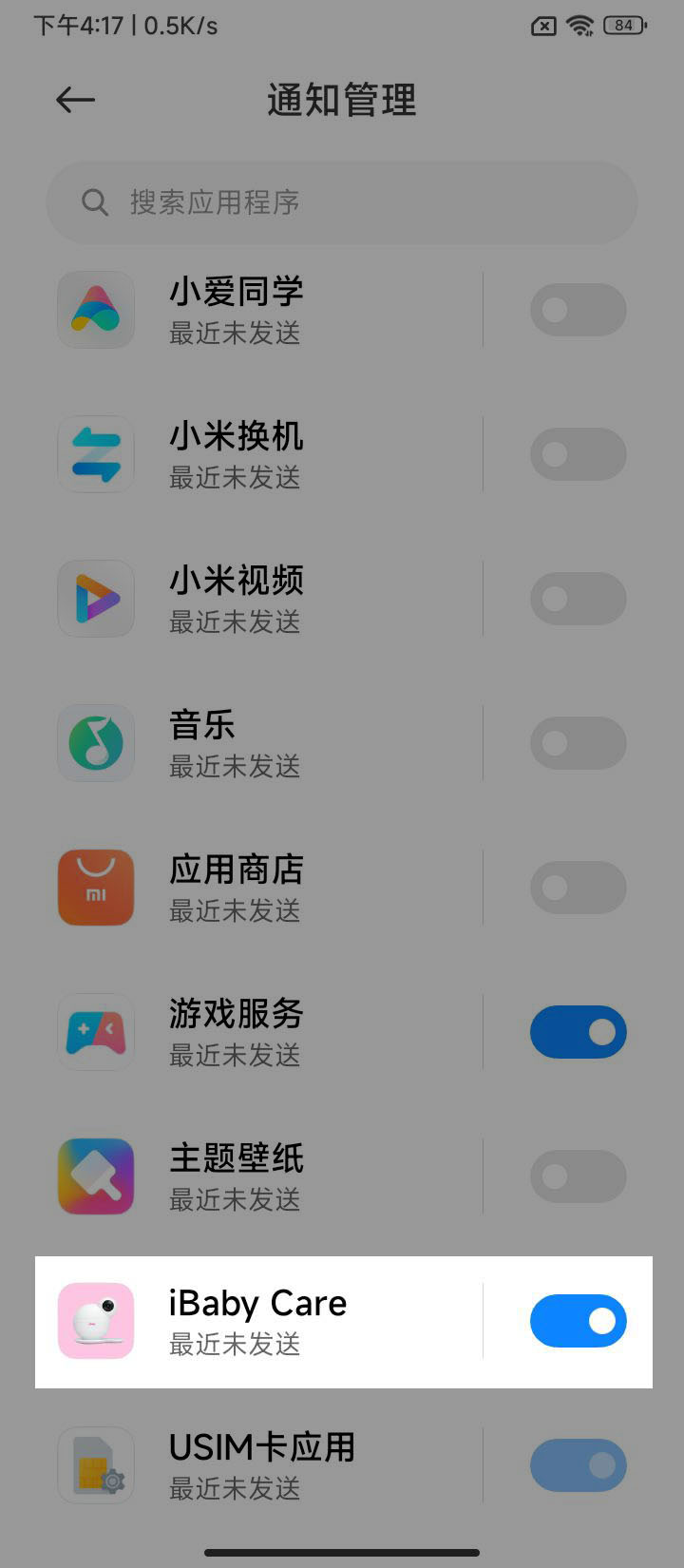Viewport: 684px width, 1568px height.
Task: Open 小米换机 notification settings
Action: coord(266,454)
